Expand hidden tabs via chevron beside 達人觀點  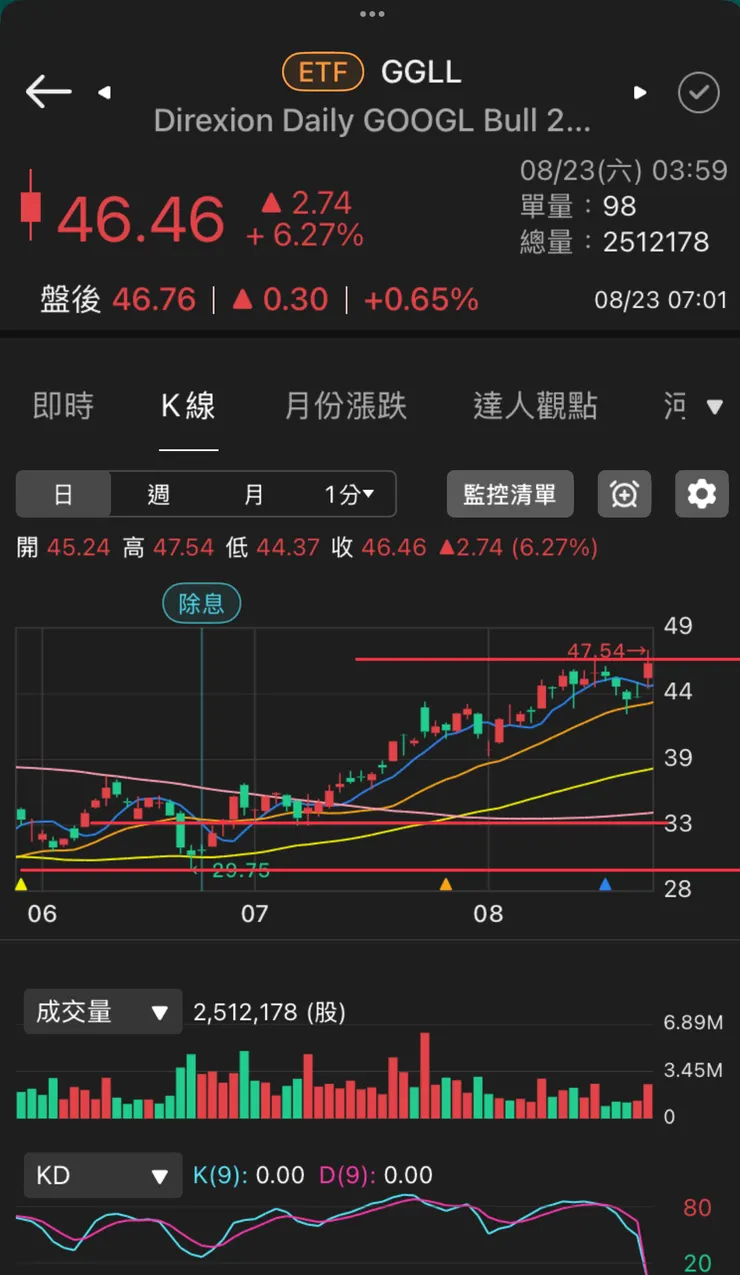(714, 408)
